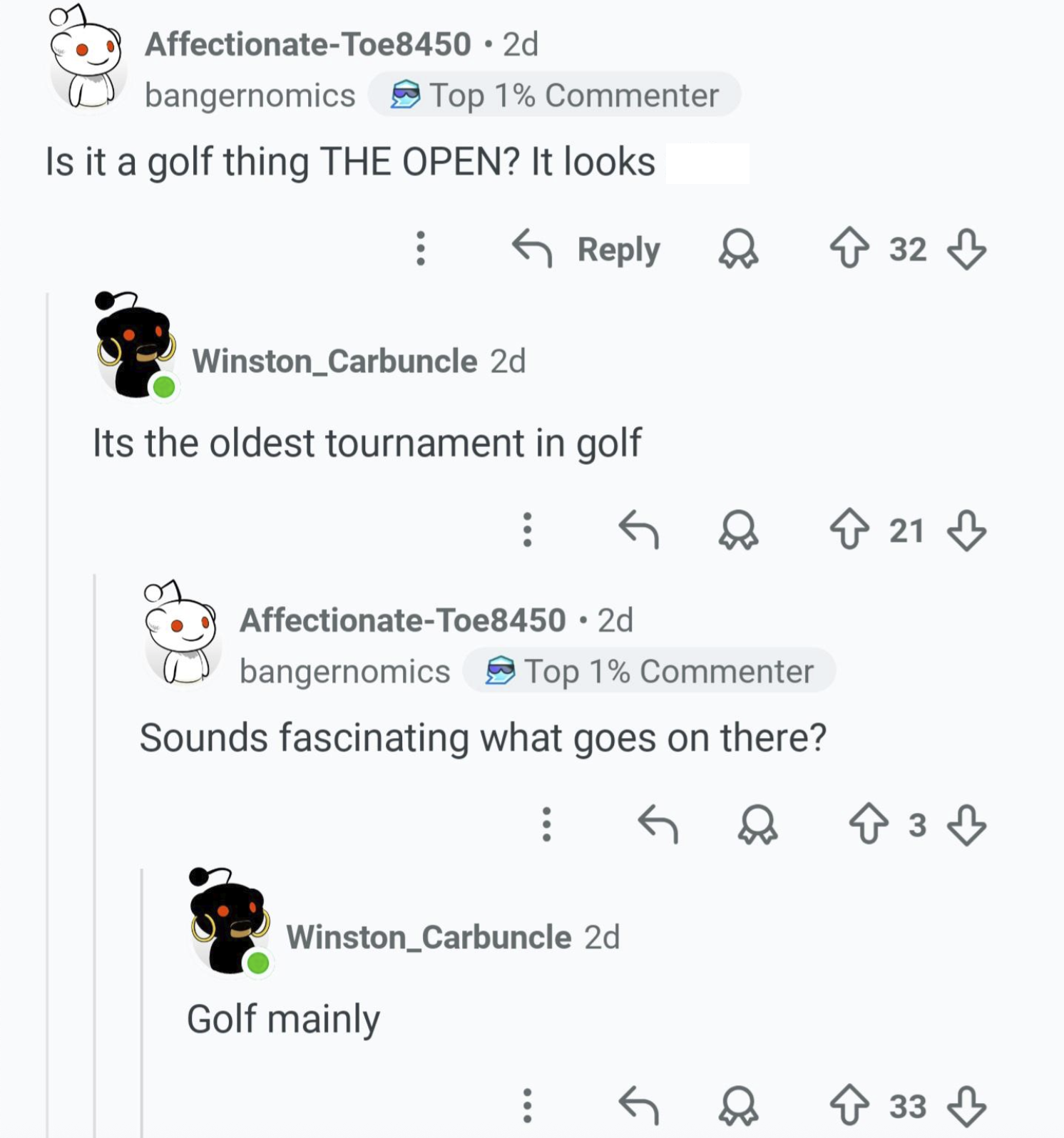1064x1138 pixels.
Task: Open Affectionate-Toe8450's profile from 'Sounds fascinating' comment
Action: 402,620
